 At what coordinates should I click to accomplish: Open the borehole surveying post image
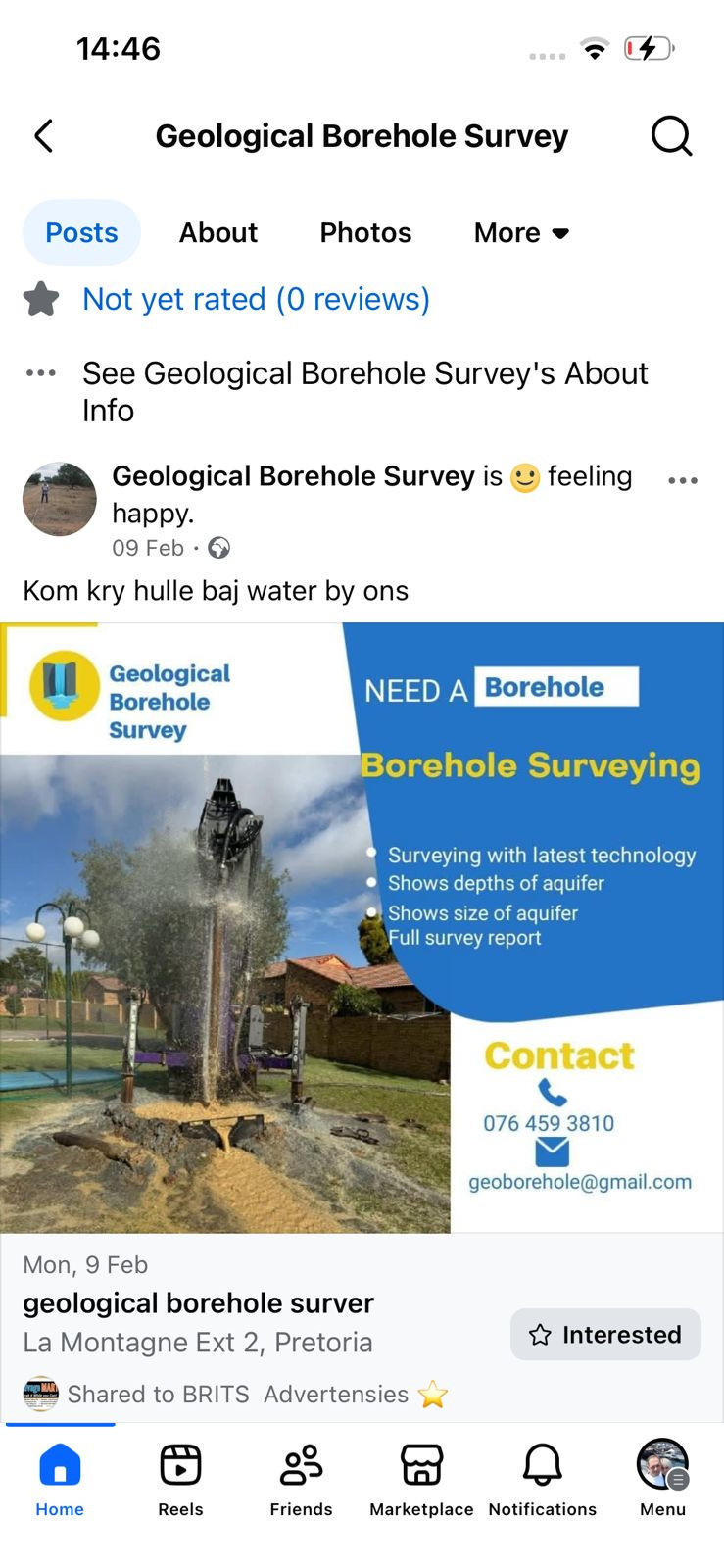[362, 927]
